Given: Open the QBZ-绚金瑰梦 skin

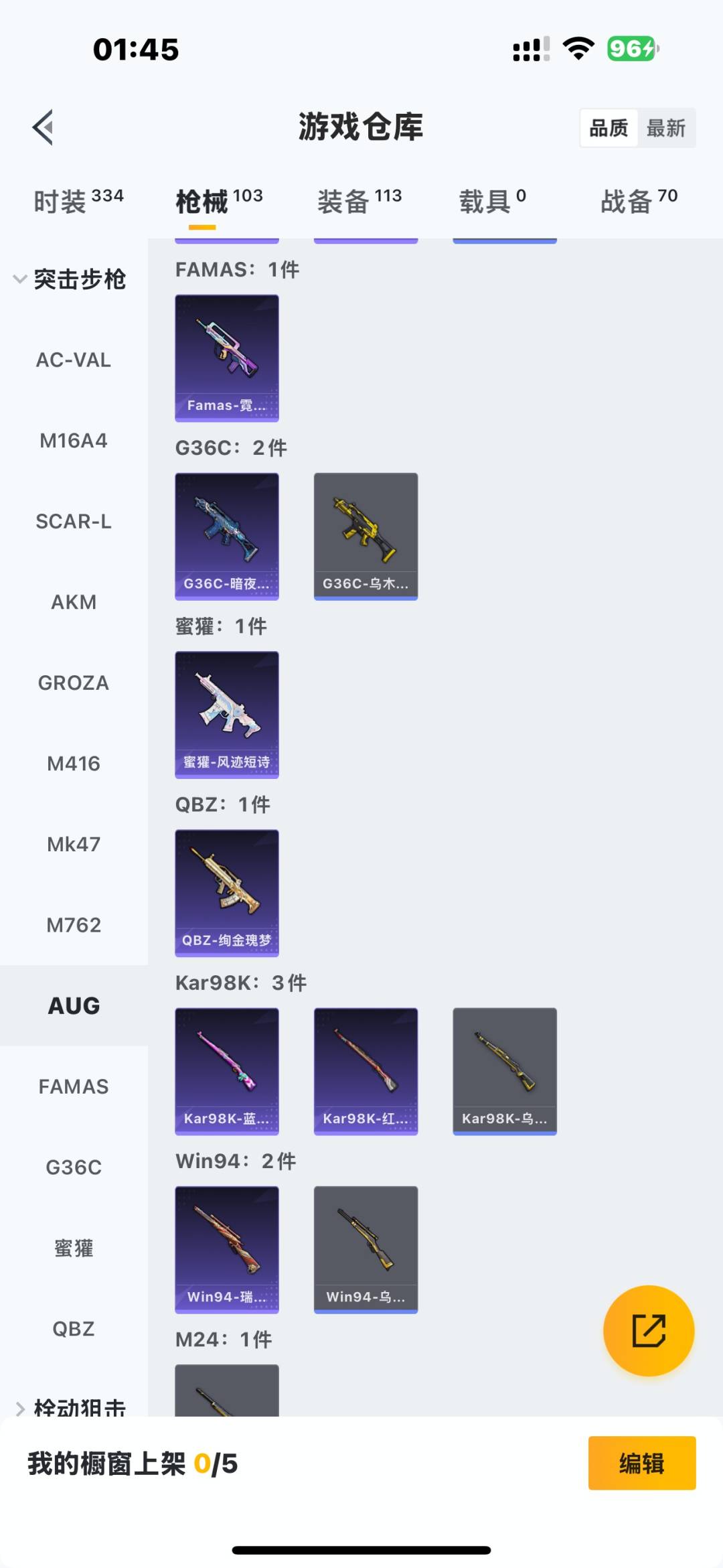Looking at the screenshot, I should (227, 893).
